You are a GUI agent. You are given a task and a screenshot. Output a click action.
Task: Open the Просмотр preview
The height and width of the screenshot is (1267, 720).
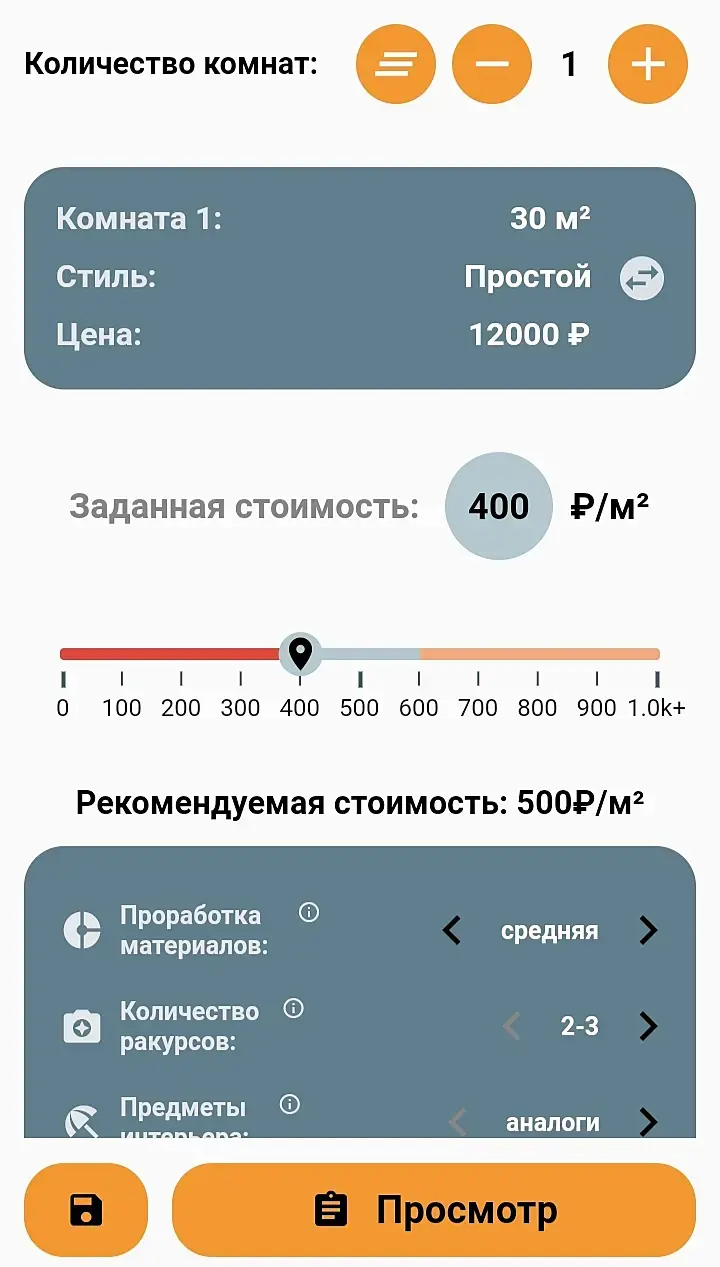tap(434, 1210)
